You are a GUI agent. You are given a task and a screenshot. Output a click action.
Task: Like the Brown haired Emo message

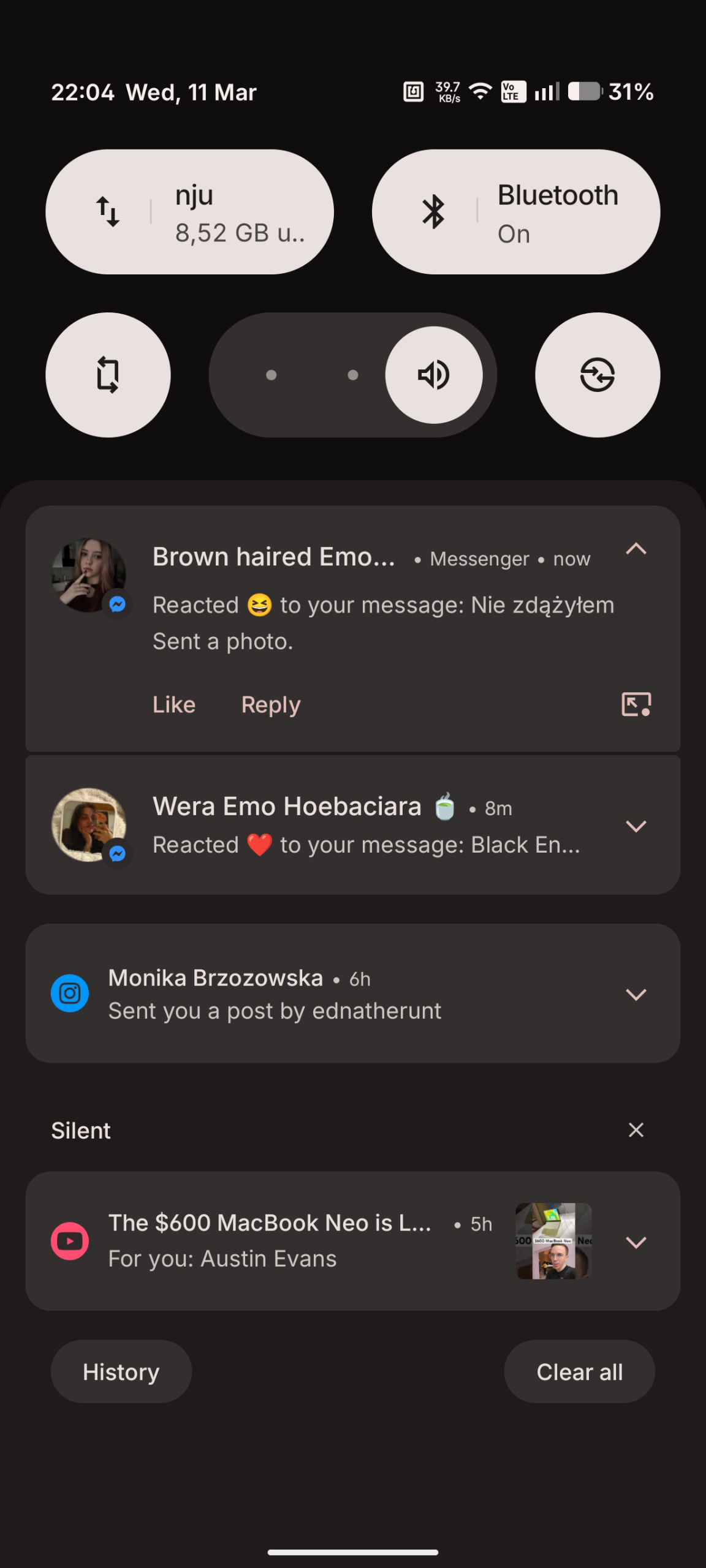click(174, 704)
